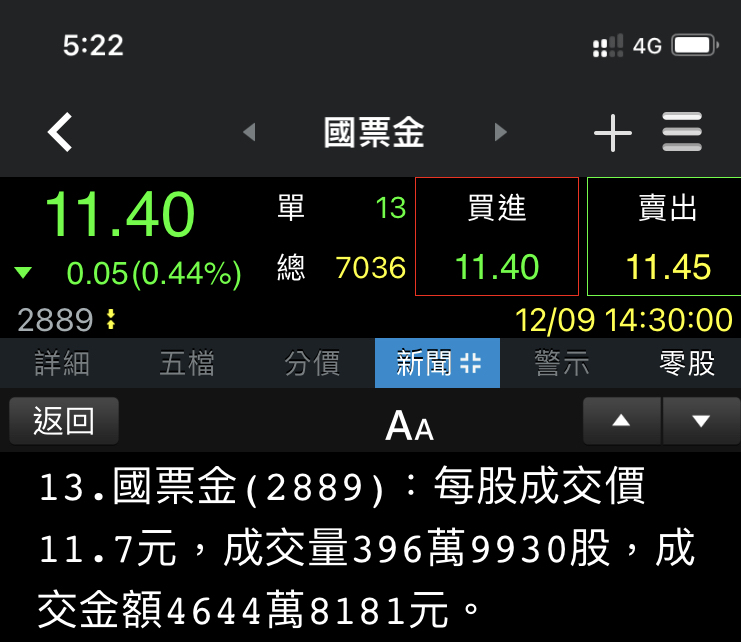
Task: Switch to the 詳細 tab
Action: [x=62, y=363]
